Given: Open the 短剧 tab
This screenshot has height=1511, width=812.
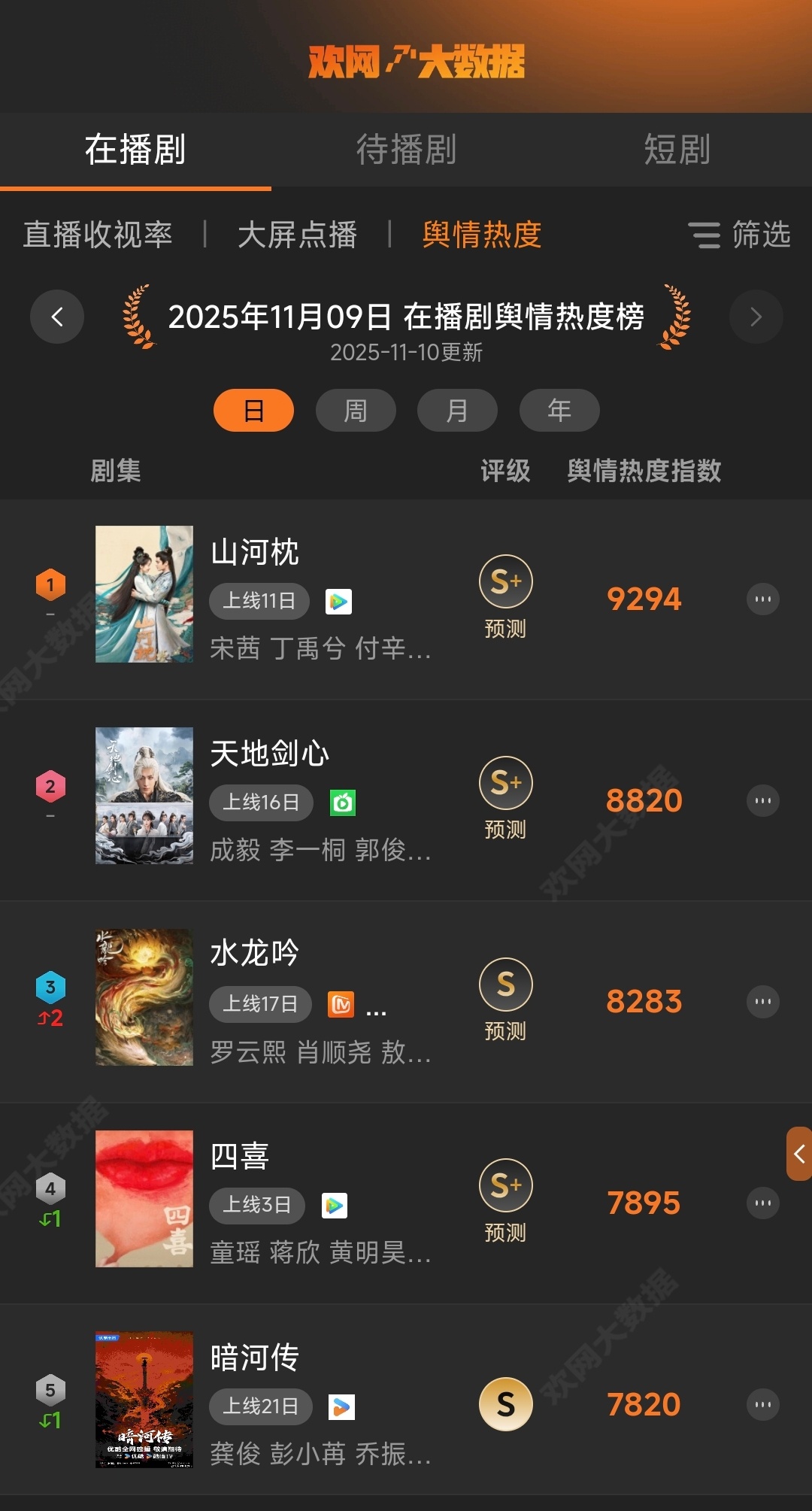Looking at the screenshot, I should pyautogui.click(x=676, y=150).
